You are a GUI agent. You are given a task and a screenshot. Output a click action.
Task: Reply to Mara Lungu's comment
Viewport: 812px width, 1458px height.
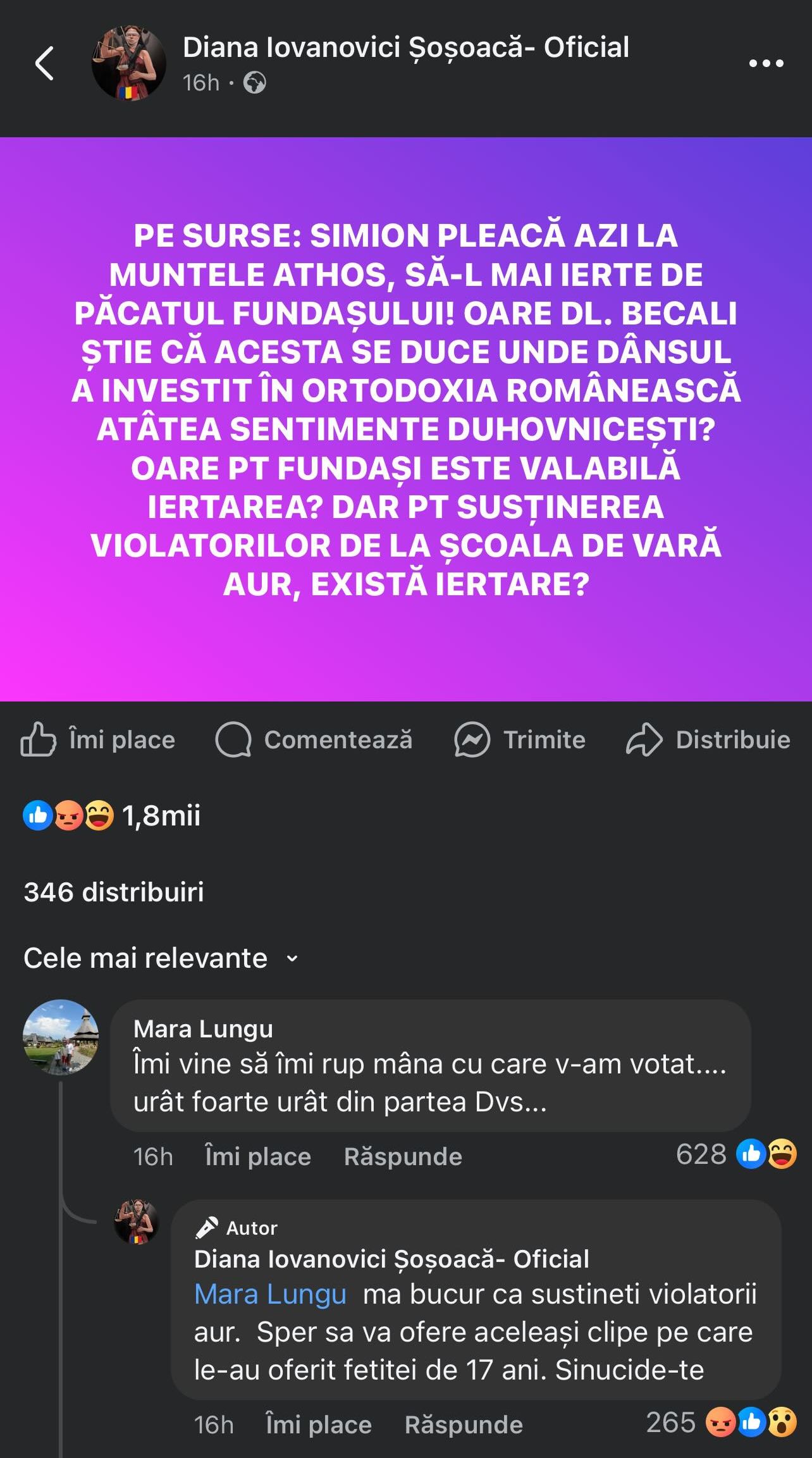click(403, 1157)
